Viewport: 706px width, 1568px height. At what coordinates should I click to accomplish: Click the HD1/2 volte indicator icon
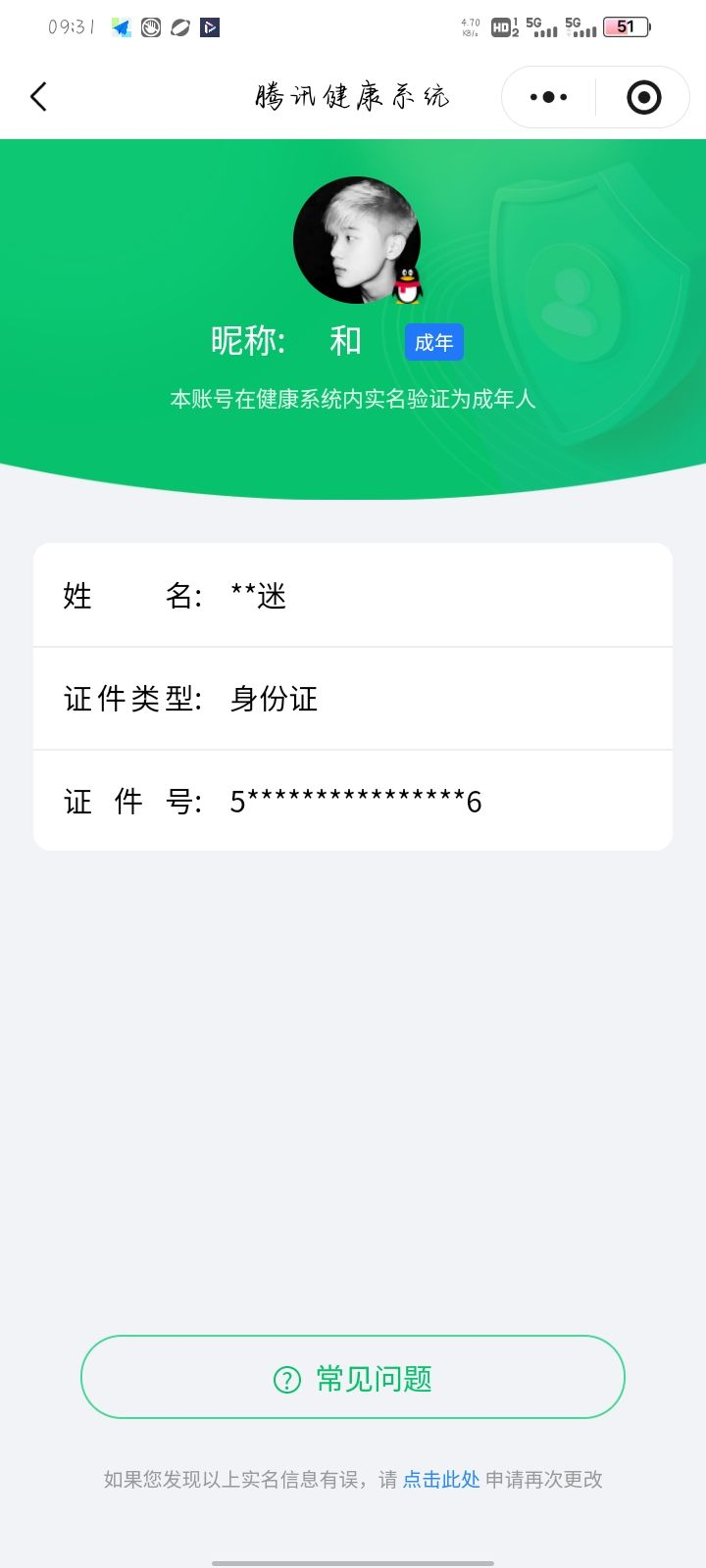(x=503, y=28)
